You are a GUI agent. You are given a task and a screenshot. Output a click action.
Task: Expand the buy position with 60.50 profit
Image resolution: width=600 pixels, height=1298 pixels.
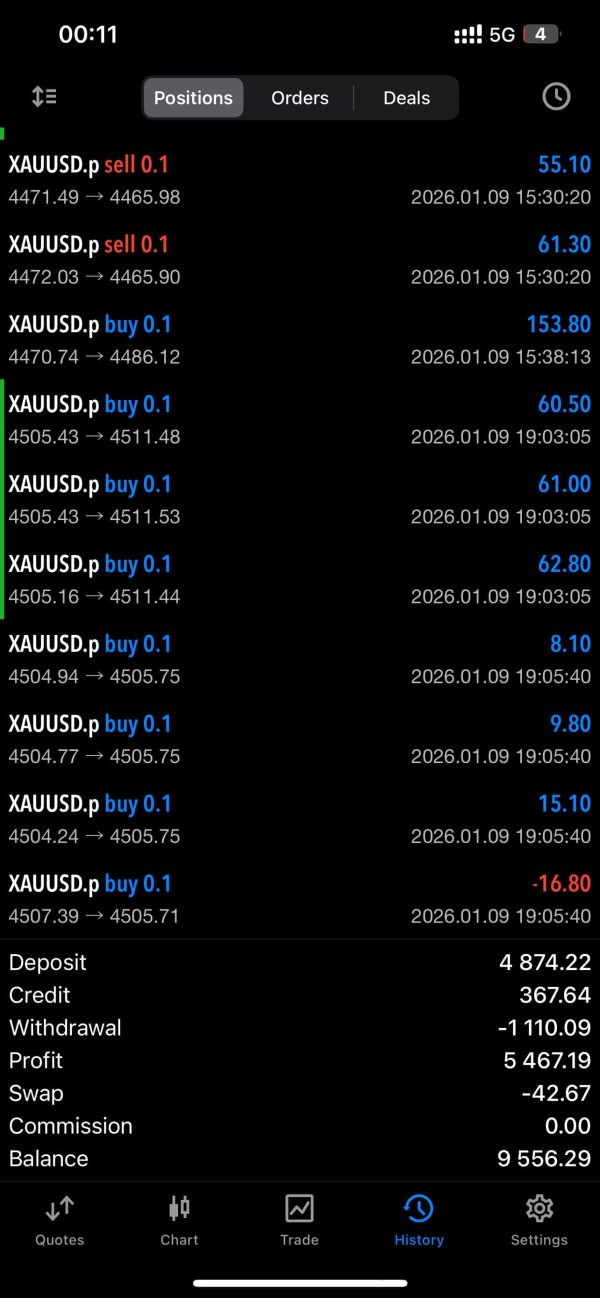300,420
